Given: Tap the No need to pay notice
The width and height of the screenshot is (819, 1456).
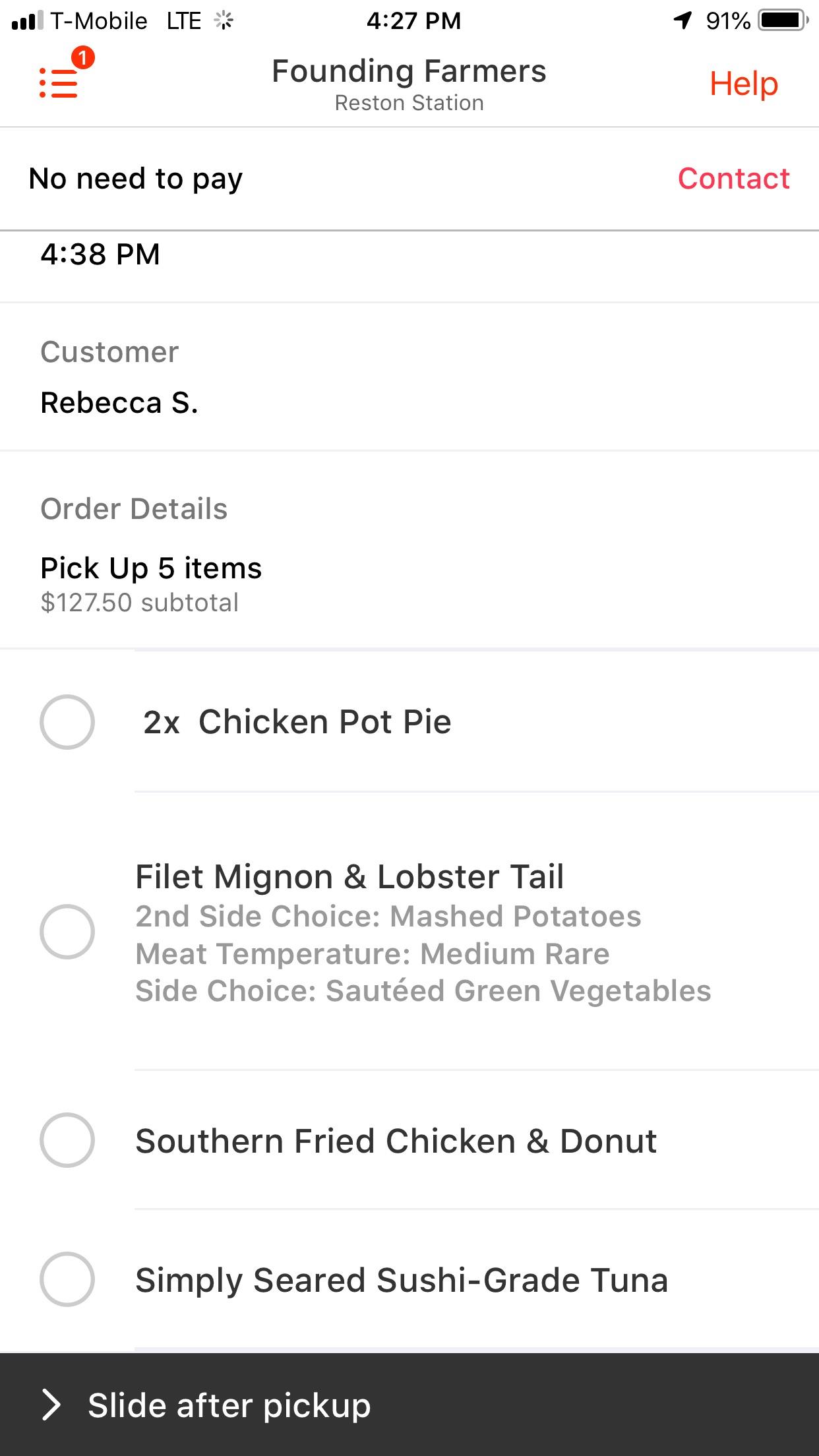Looking at the screenshot, I should click(x=135, y=178).
